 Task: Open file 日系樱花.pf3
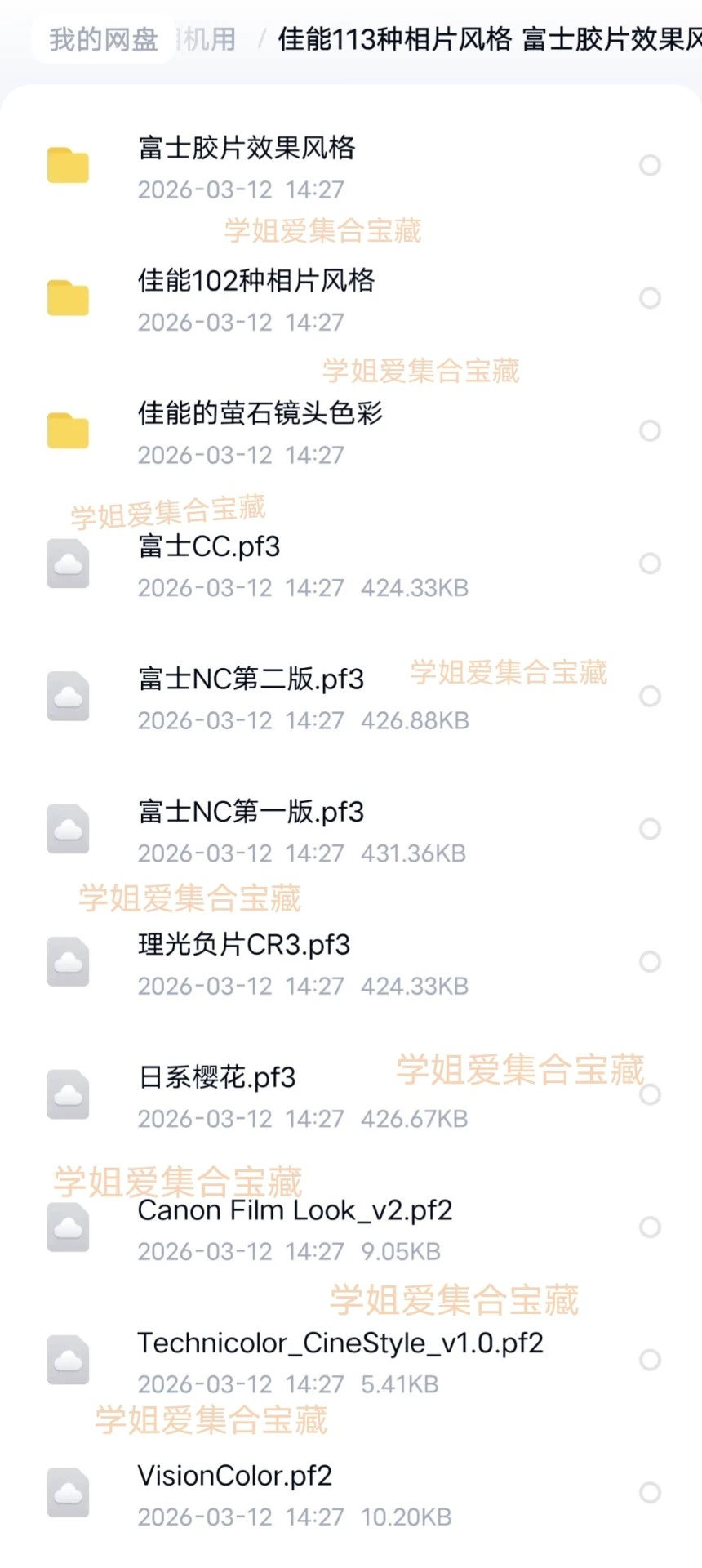click(217, 1078)
